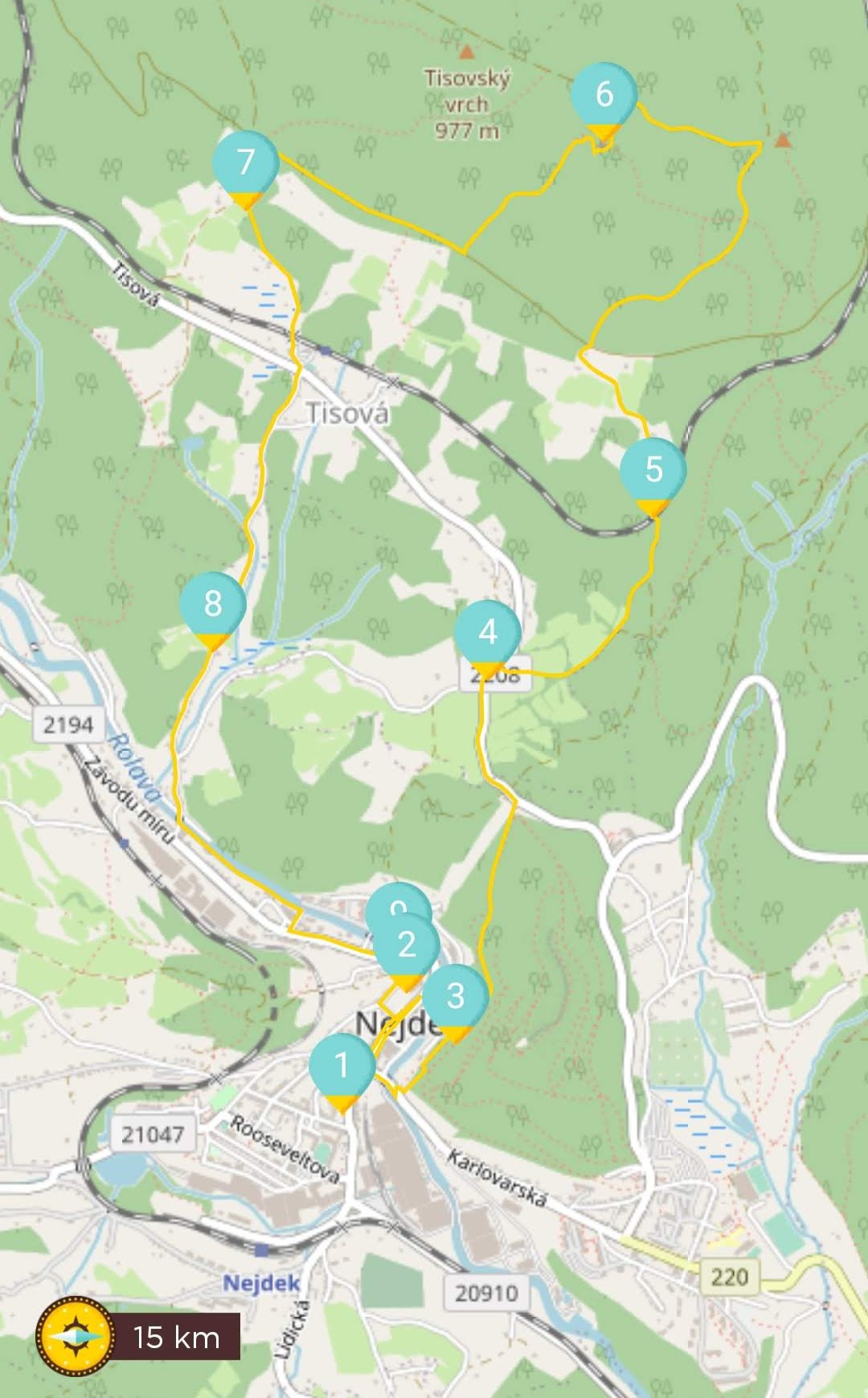Viewport: 868px width, 1398px height.
Task: Open waypoint marker 8
Action: point(213,608)
